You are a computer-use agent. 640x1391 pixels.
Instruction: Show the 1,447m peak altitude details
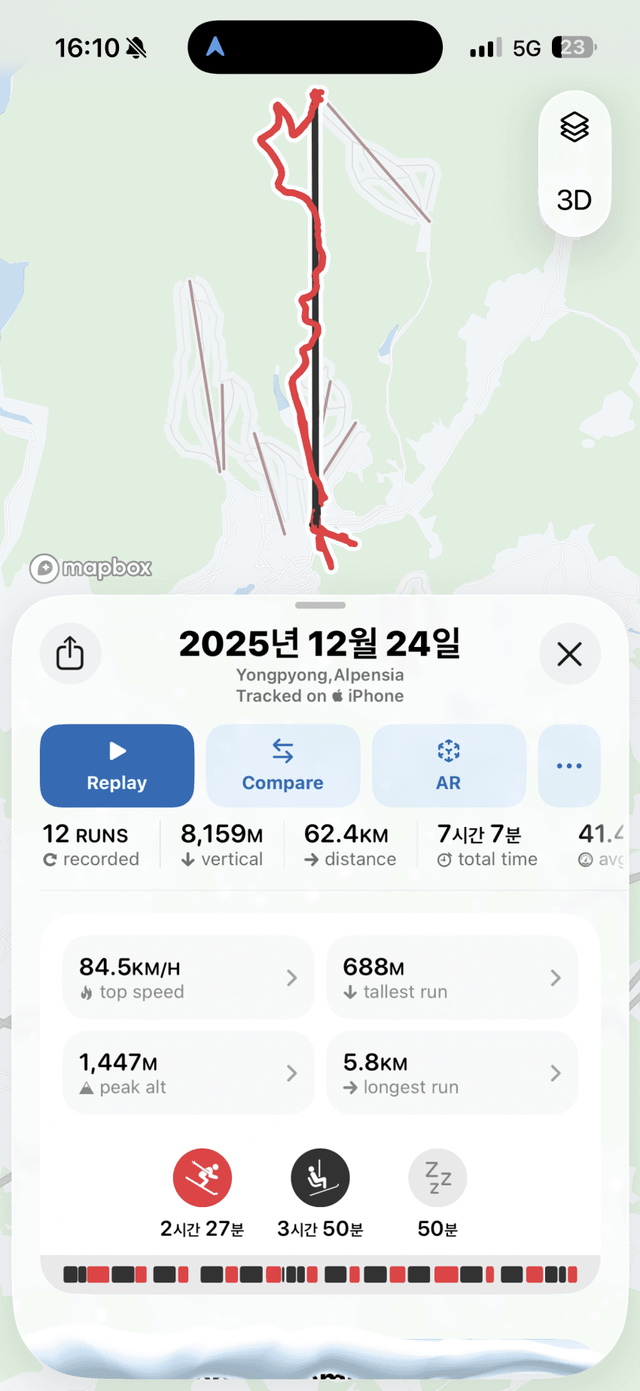coord(188,1073)
